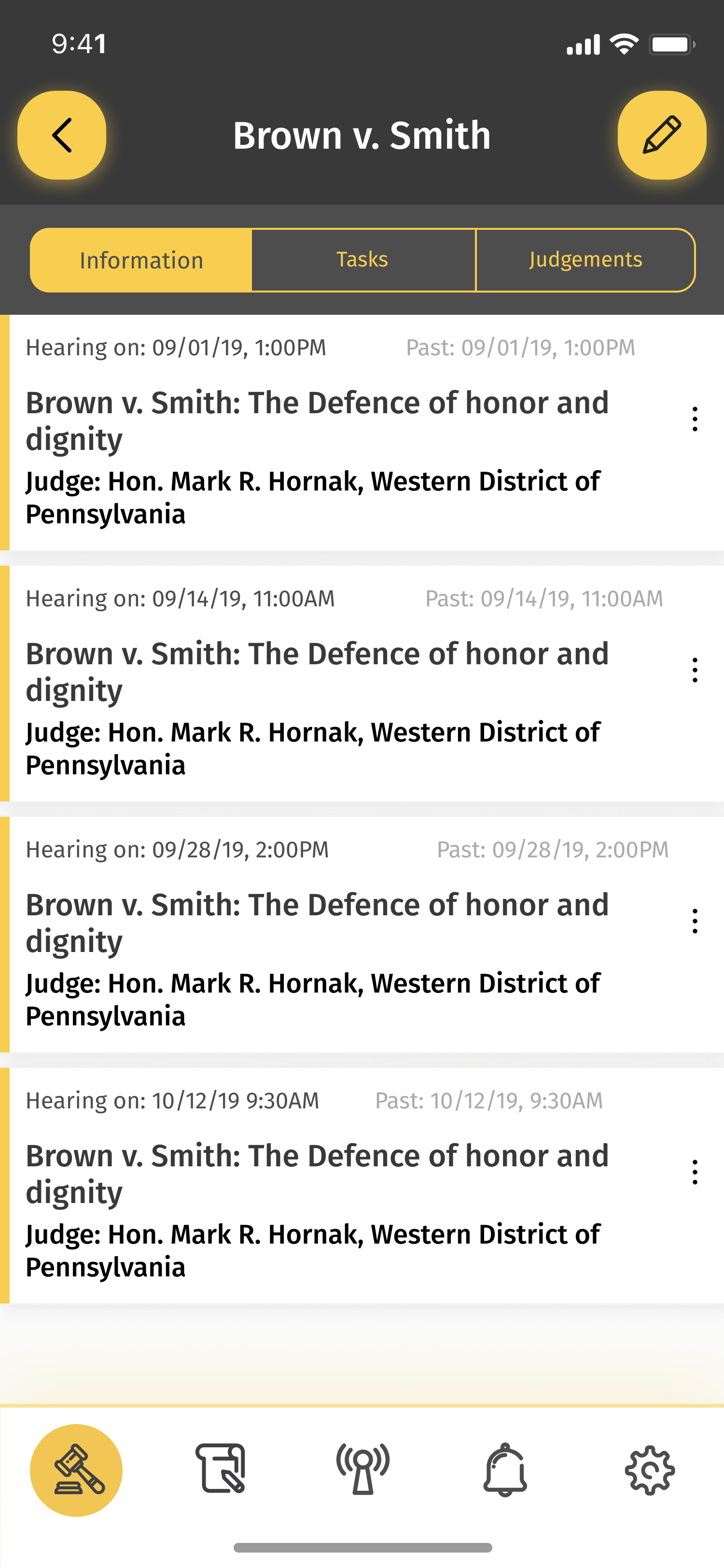Go back using the arrow button
The image size is (724, 1568).
click(61, 135)
